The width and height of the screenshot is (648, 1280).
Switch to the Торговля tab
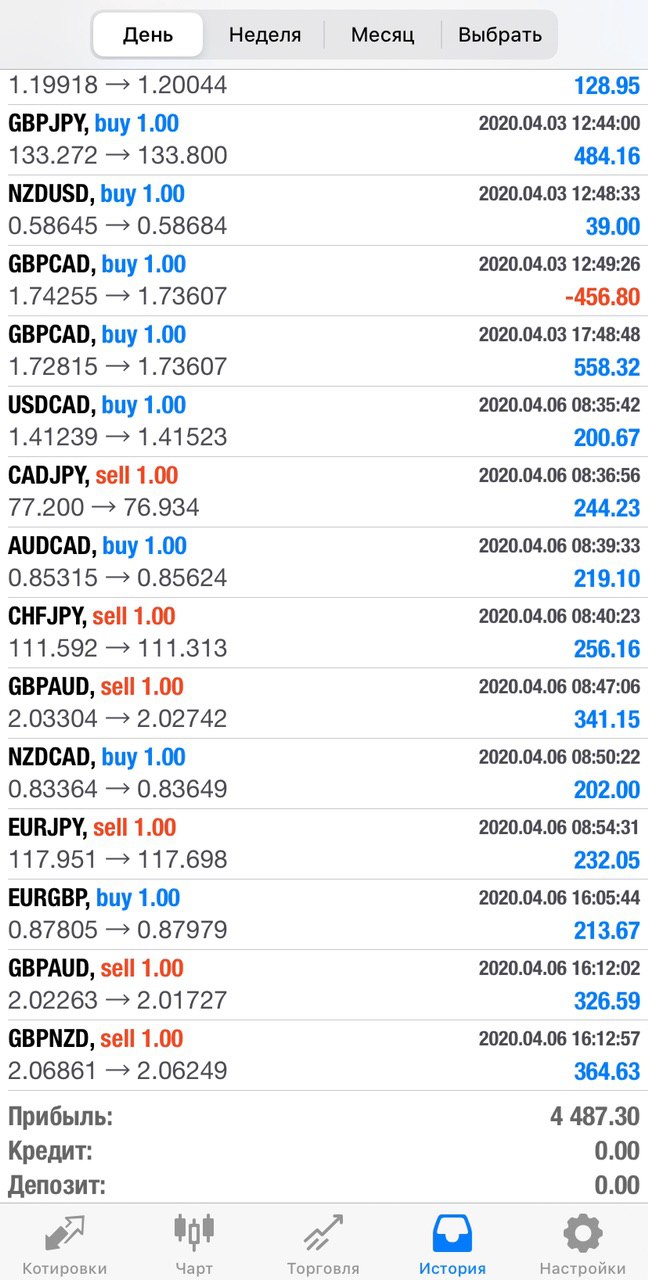click(x=323, y=1243)
